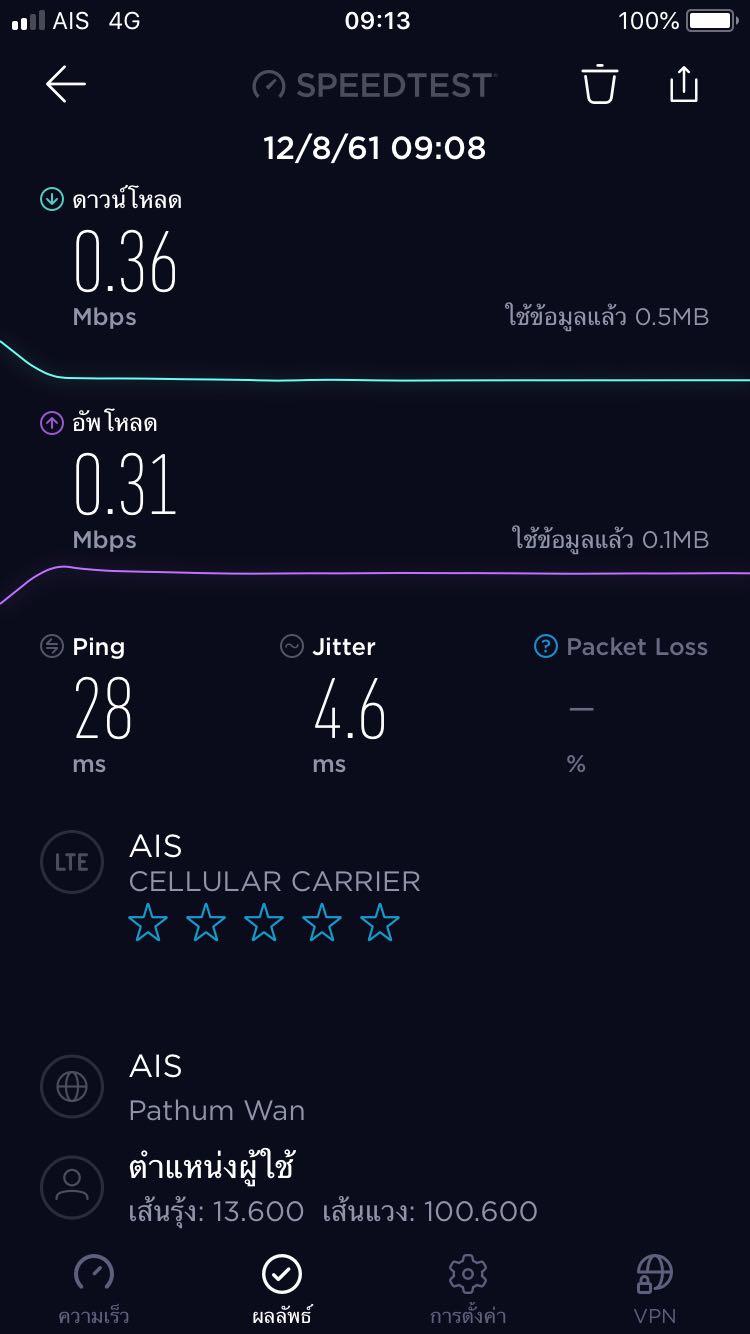The width and height of the screenshot is (750, 1334).
Task: Open the การตั้งค่า settings tab
Action: (x=467, y=1289)
